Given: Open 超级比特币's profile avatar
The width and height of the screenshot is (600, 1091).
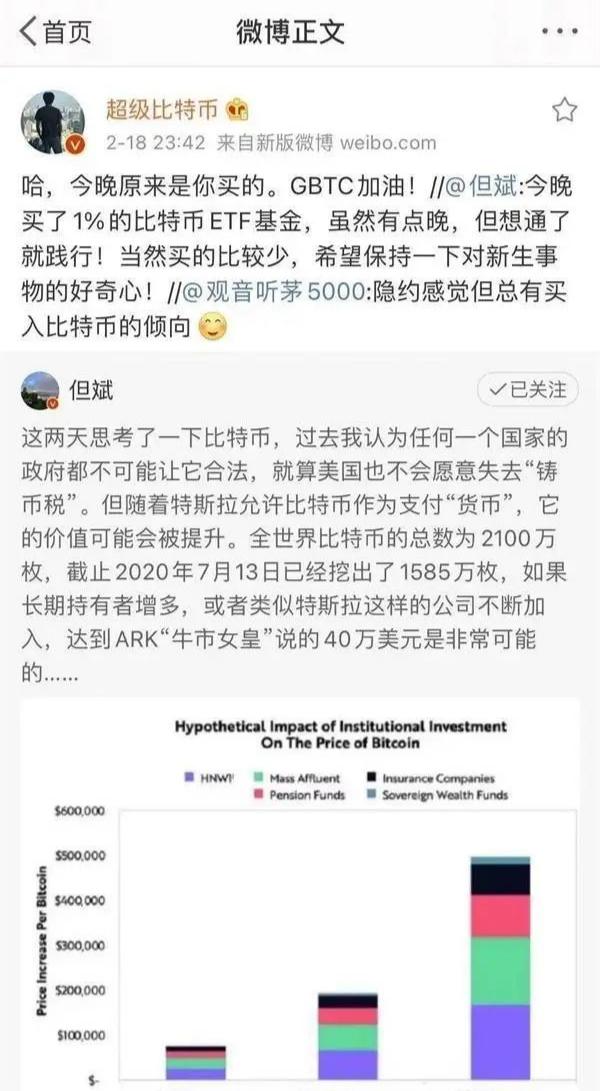Looking at the screenshot, I should click(52, 123).
